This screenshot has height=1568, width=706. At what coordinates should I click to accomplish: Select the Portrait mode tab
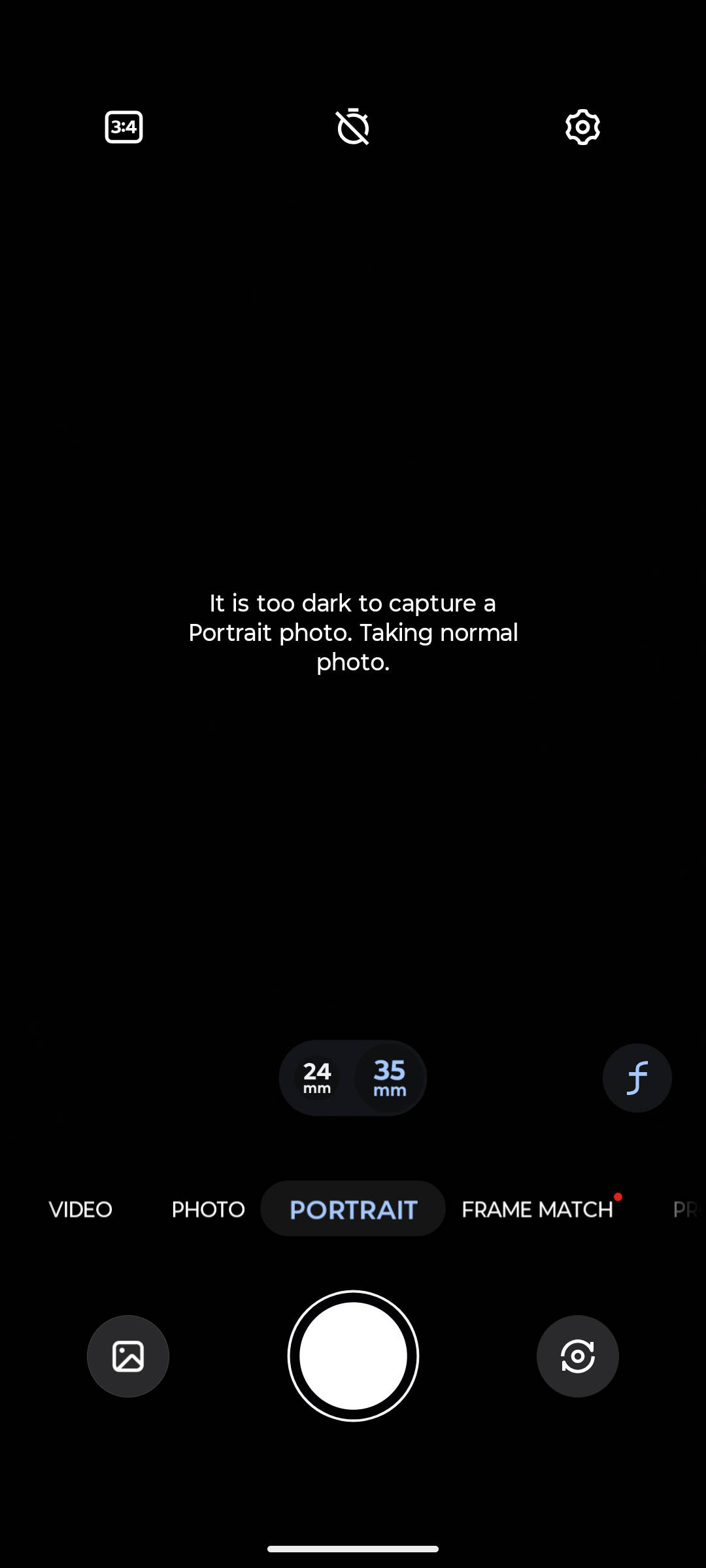click(353, 1209)
